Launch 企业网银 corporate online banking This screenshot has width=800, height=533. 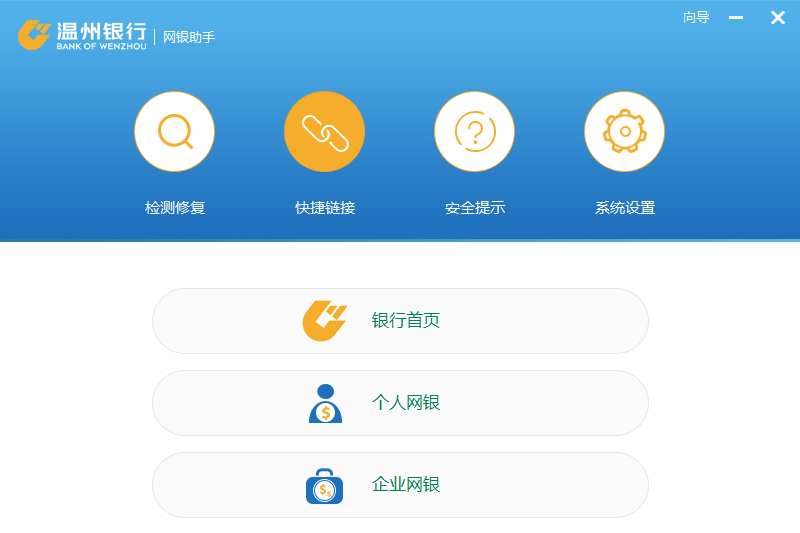tap(400, 485)
